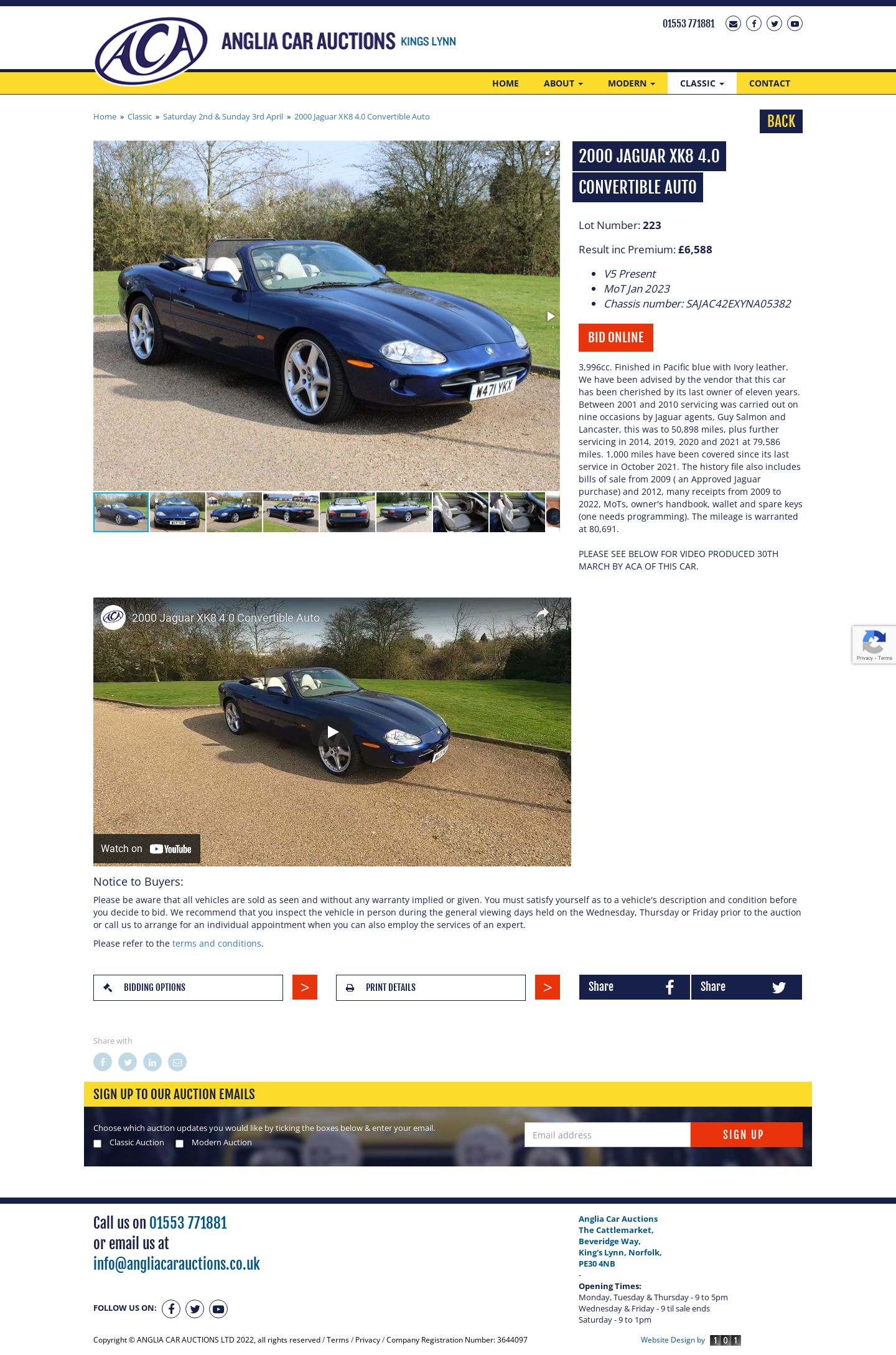Open the CONTACT page
The image size is (896, 1355).
769,83
